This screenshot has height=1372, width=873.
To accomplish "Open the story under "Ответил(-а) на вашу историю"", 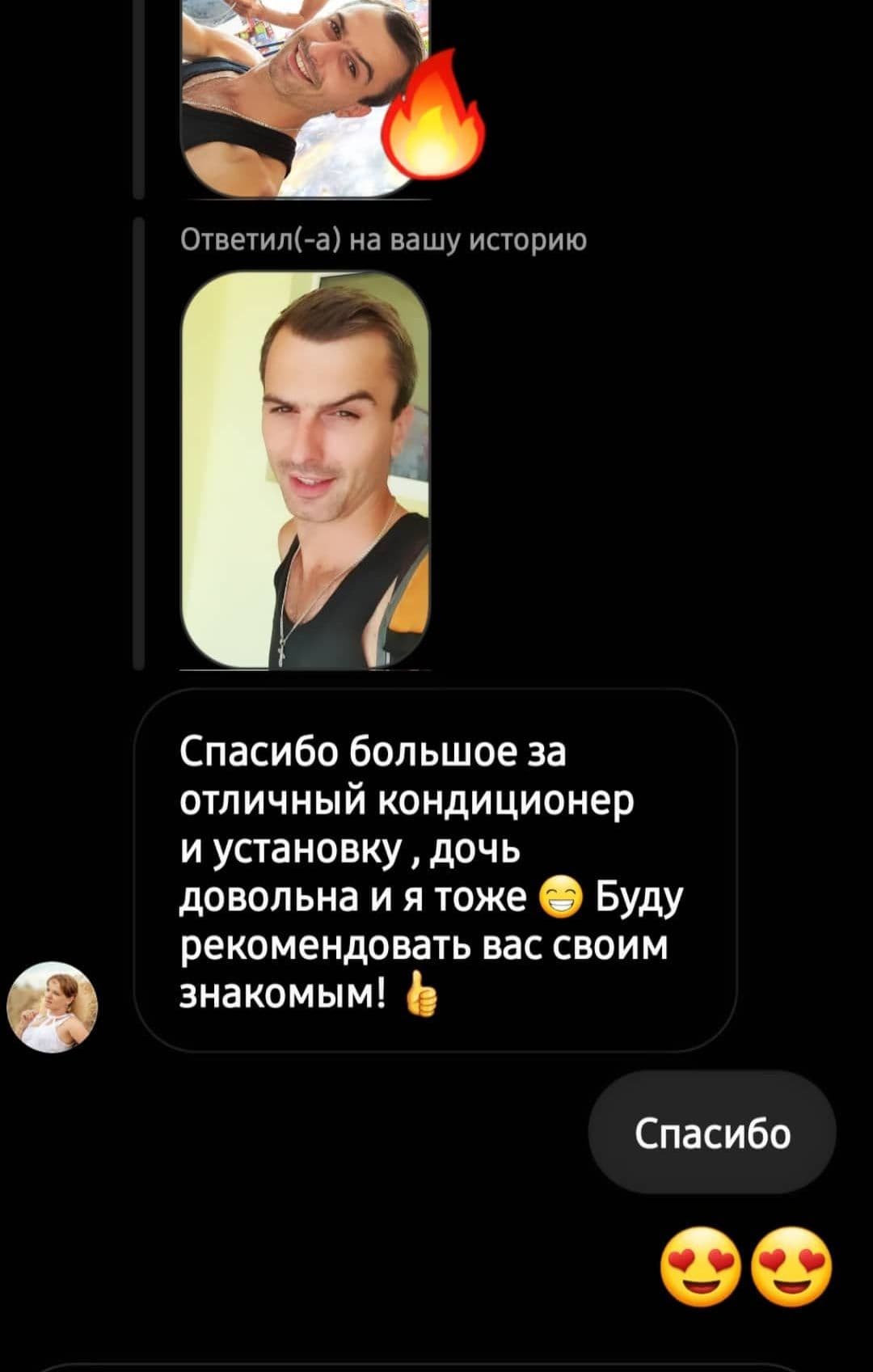I will pos(306,469).
